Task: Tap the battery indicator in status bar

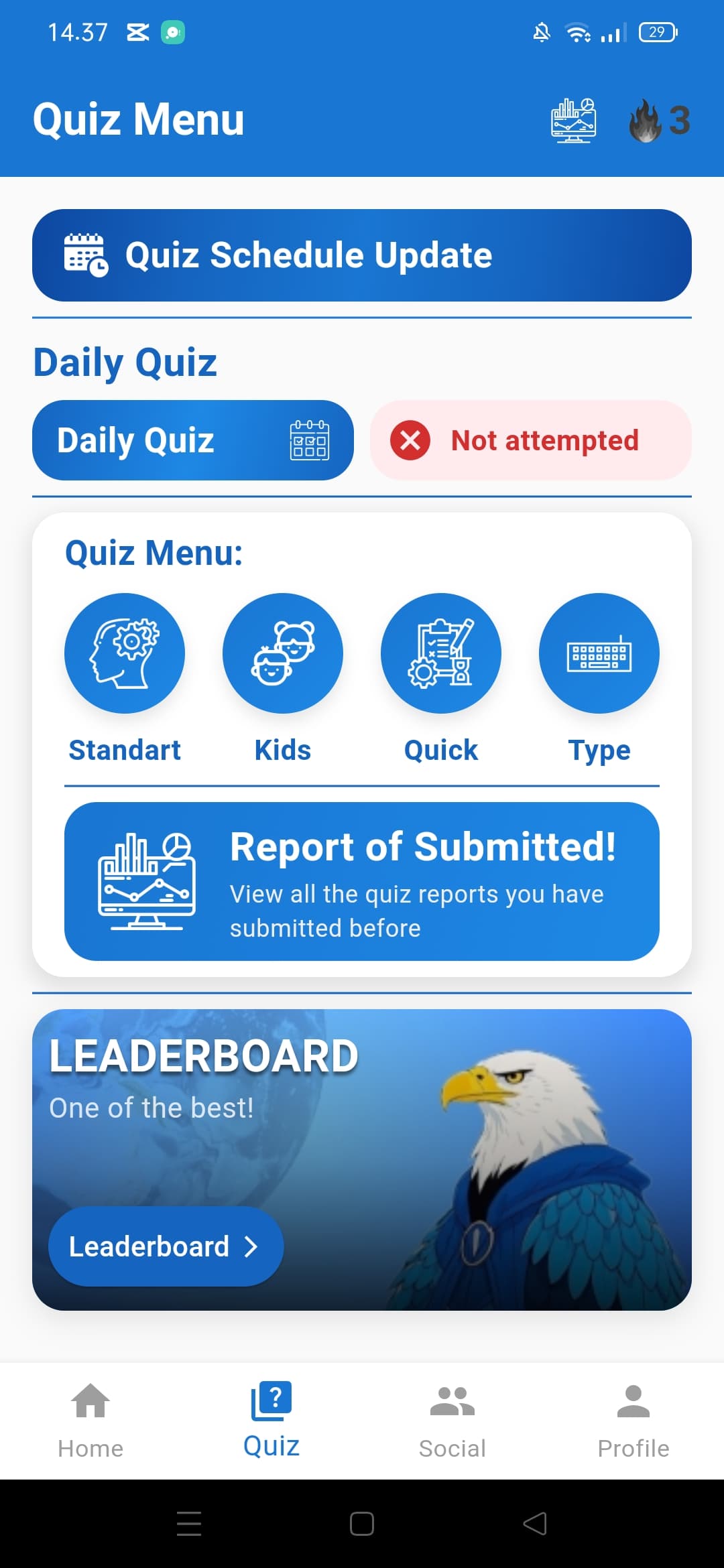Action: (658, 32)
